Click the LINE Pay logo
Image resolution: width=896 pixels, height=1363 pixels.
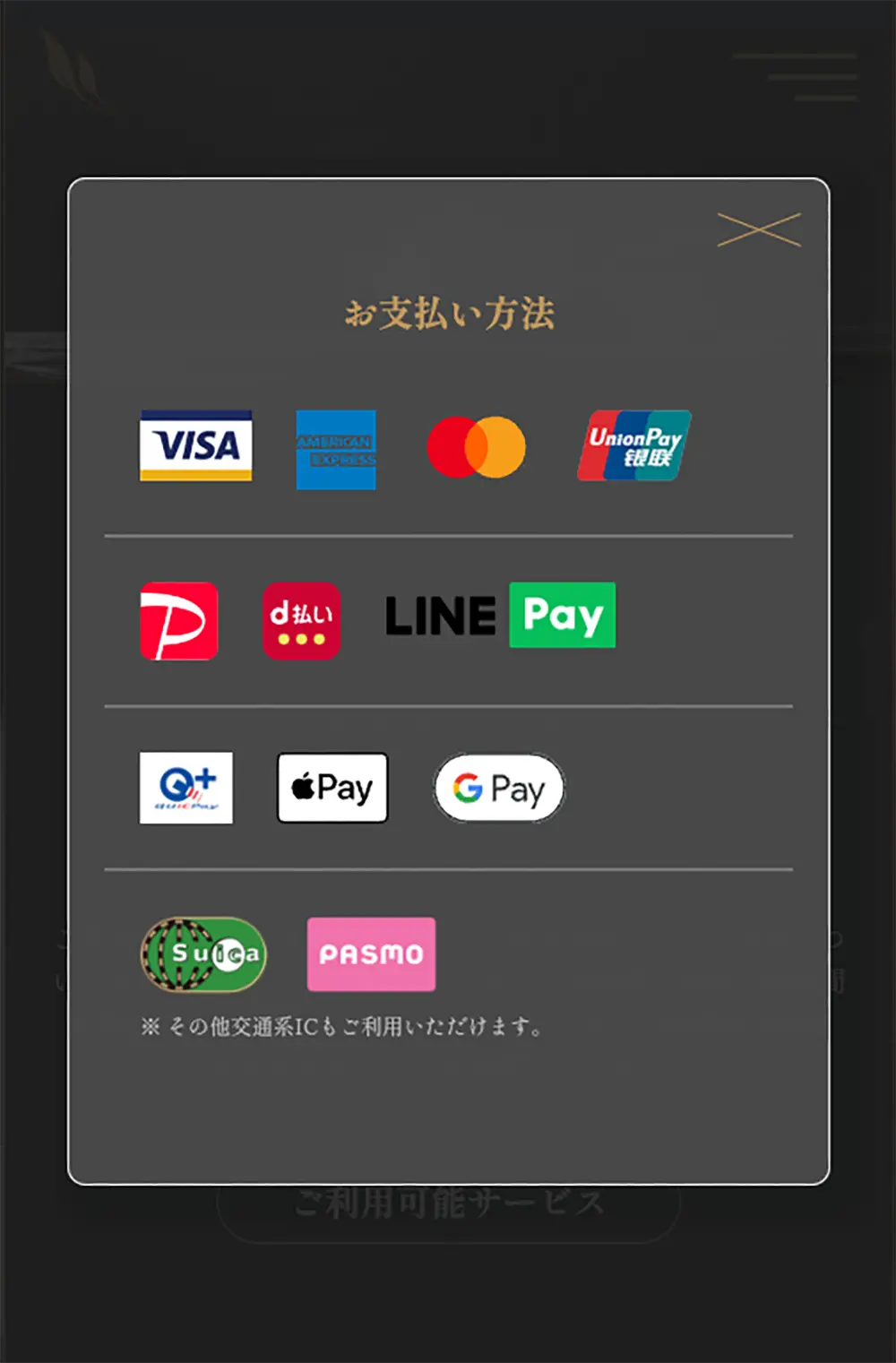pos(499,615)
